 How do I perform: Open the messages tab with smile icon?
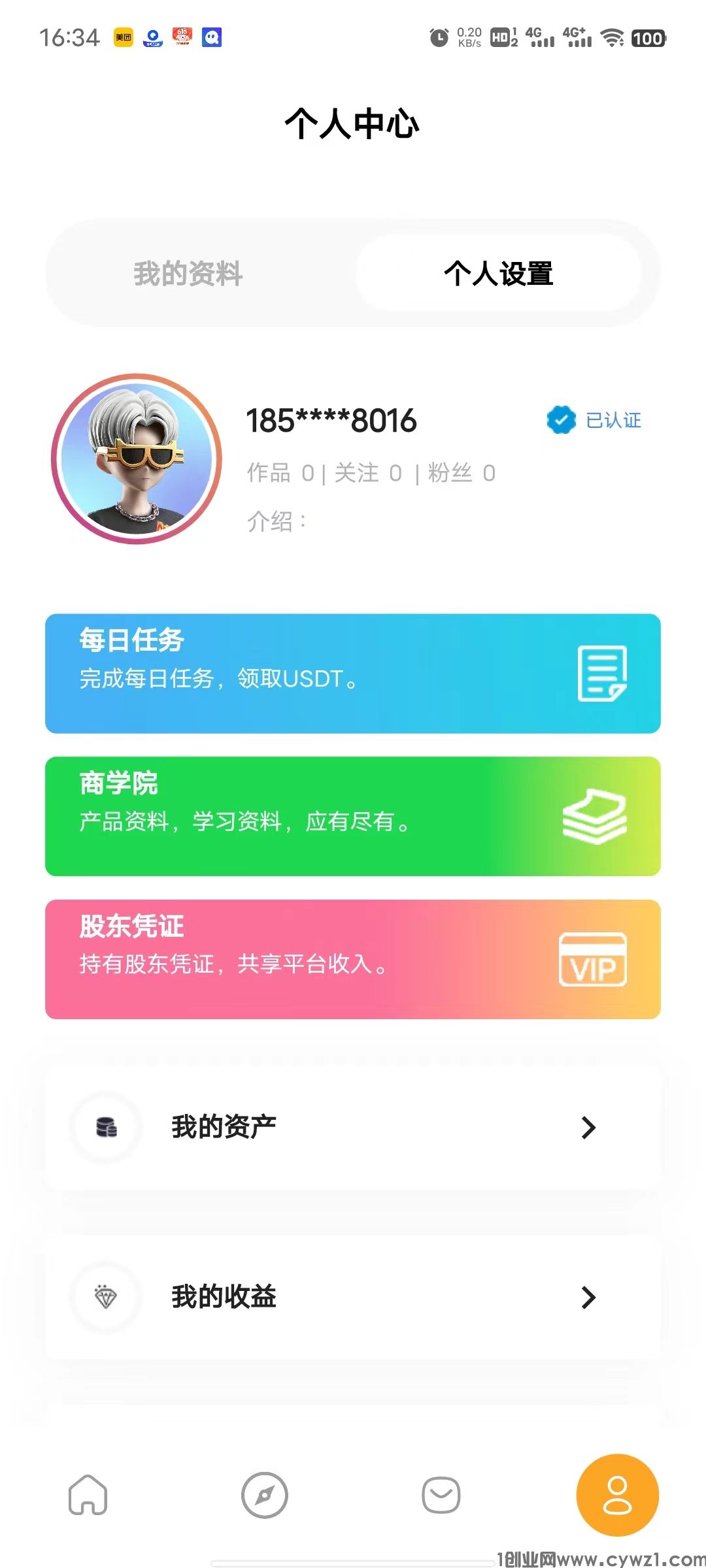[441, 1495]
